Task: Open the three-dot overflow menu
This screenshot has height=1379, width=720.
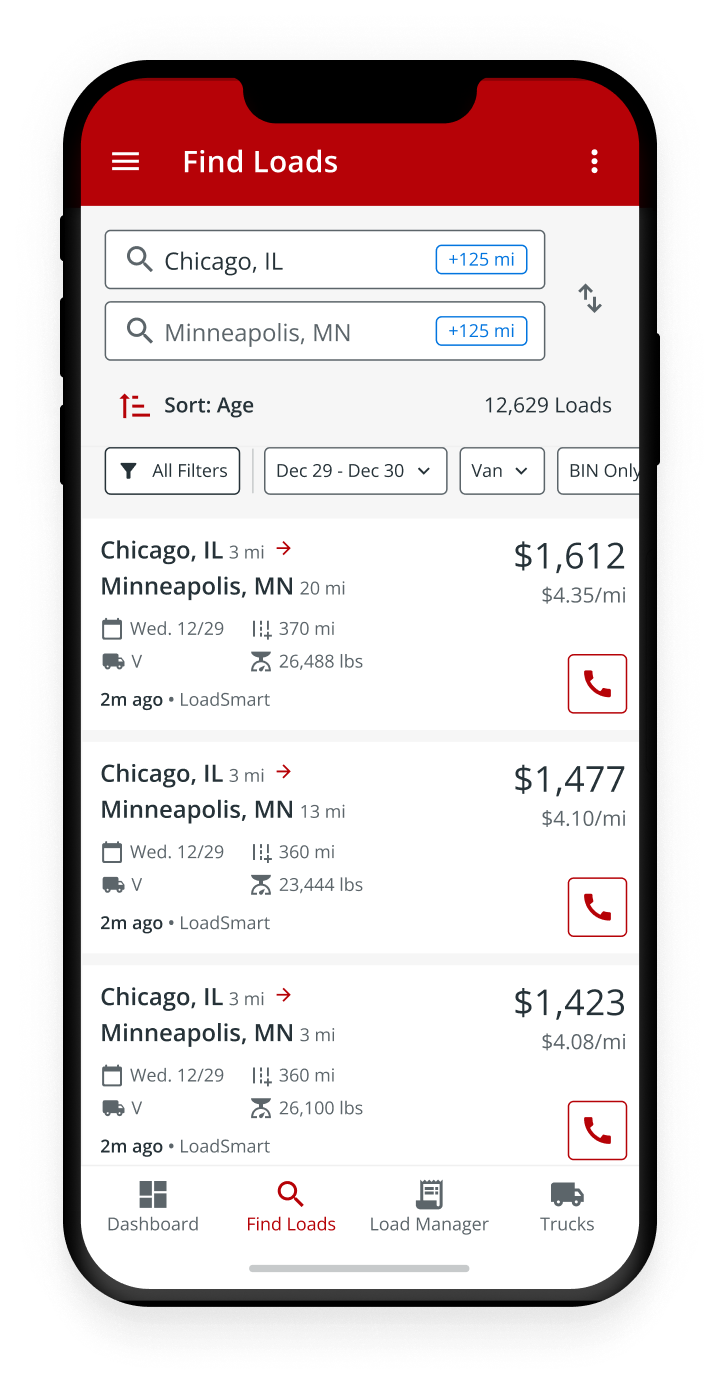Action: pyautogui.click(x=594, y=162)
